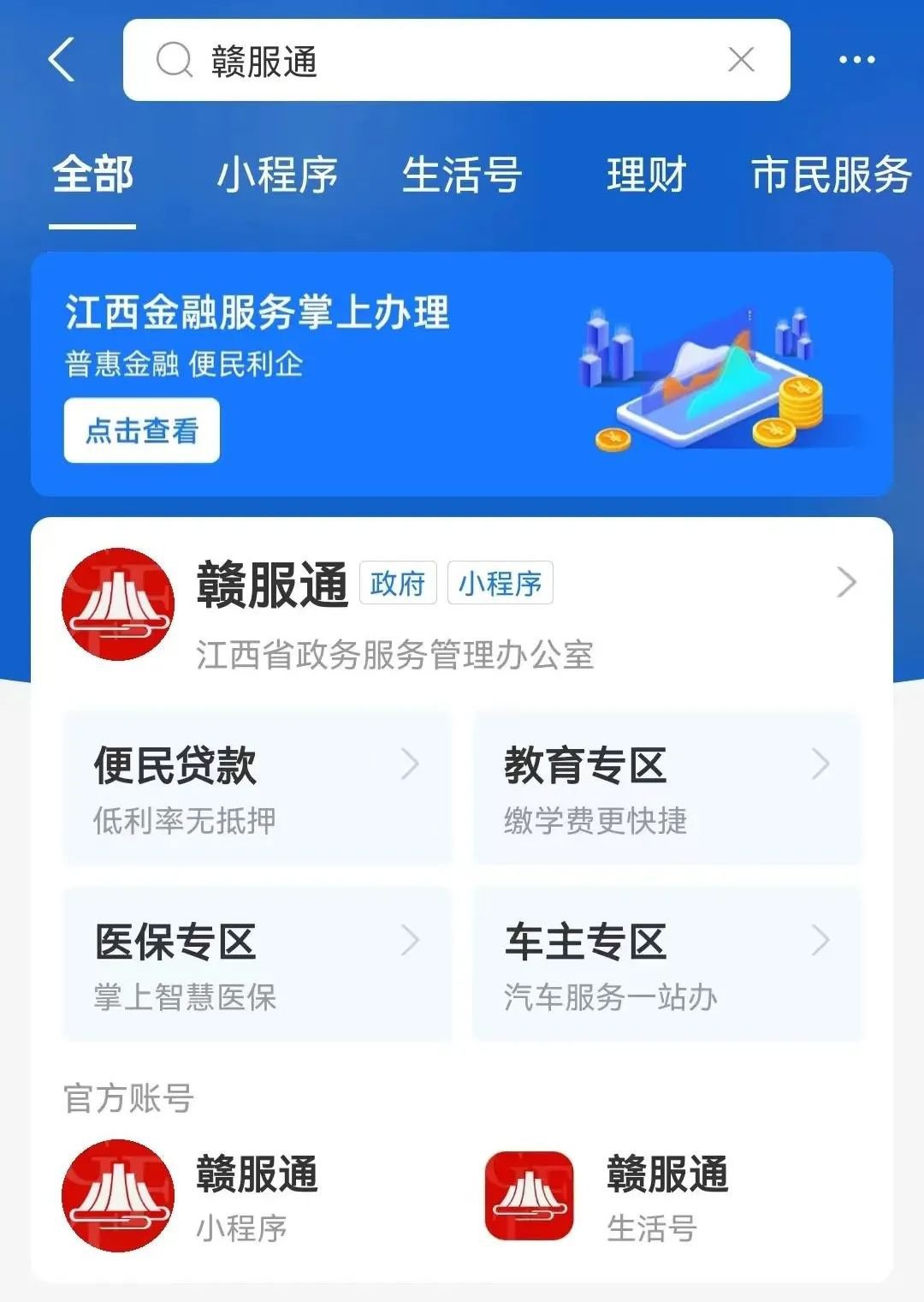Switch to the 小程序 tab

click(x=277, y=175)
